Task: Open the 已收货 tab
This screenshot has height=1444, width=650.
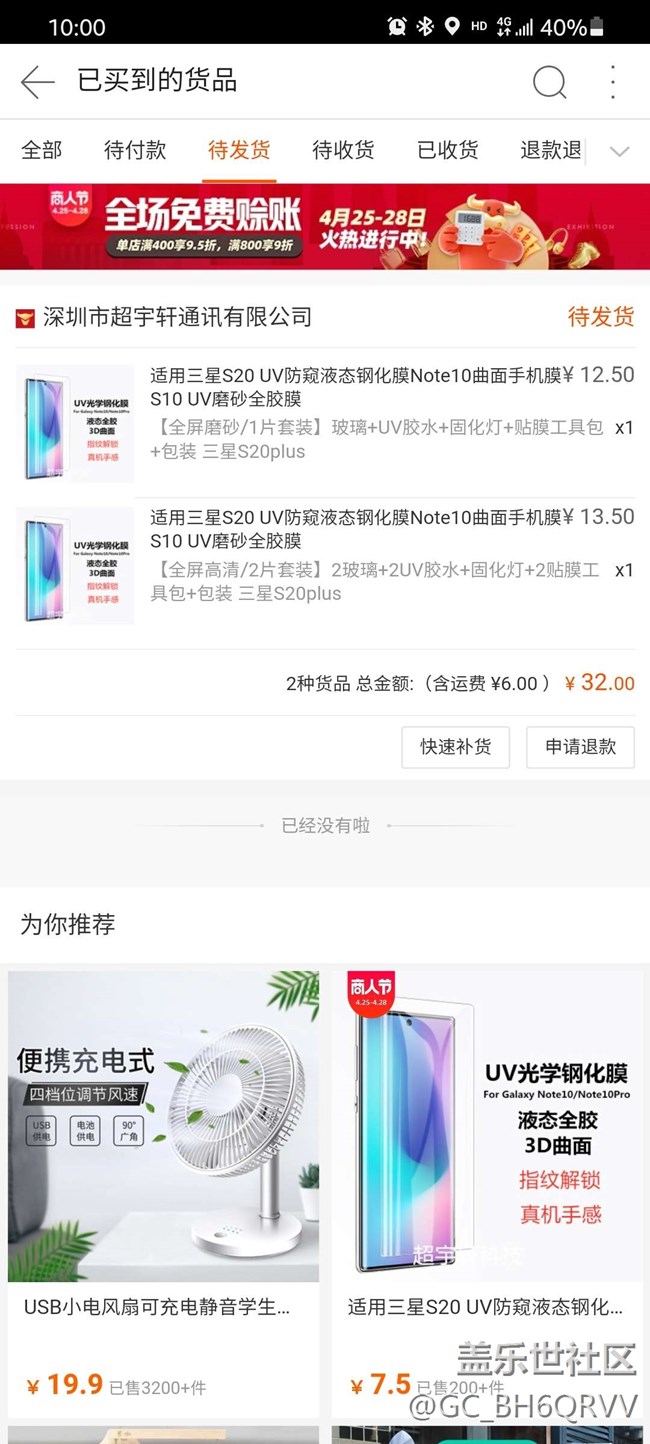Action: pos(447,150)
